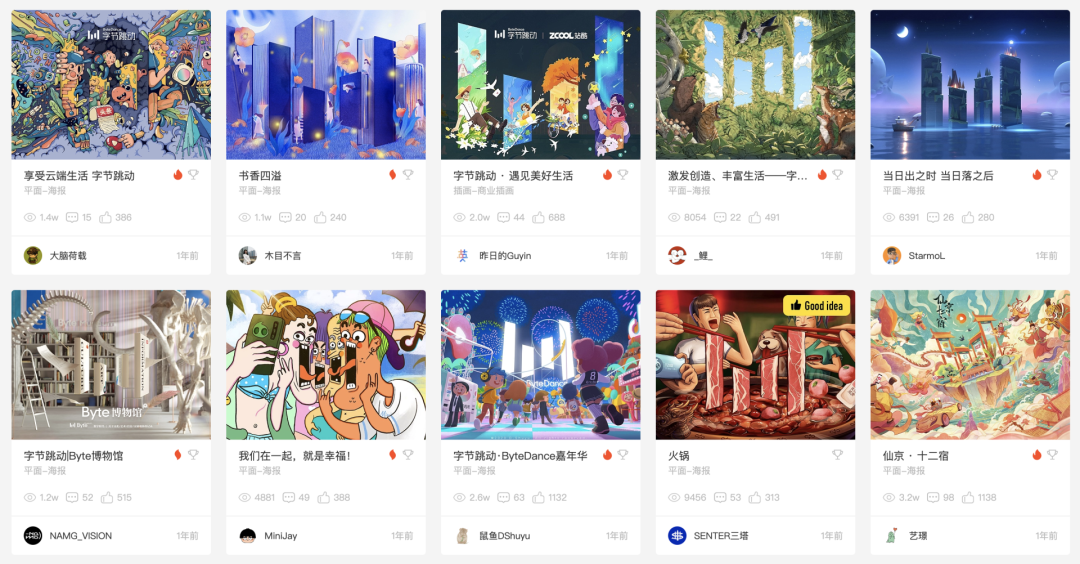The image size is (1080, 564).
Task: Go to NAMG_VISION's profile
Action: [80, 536]
